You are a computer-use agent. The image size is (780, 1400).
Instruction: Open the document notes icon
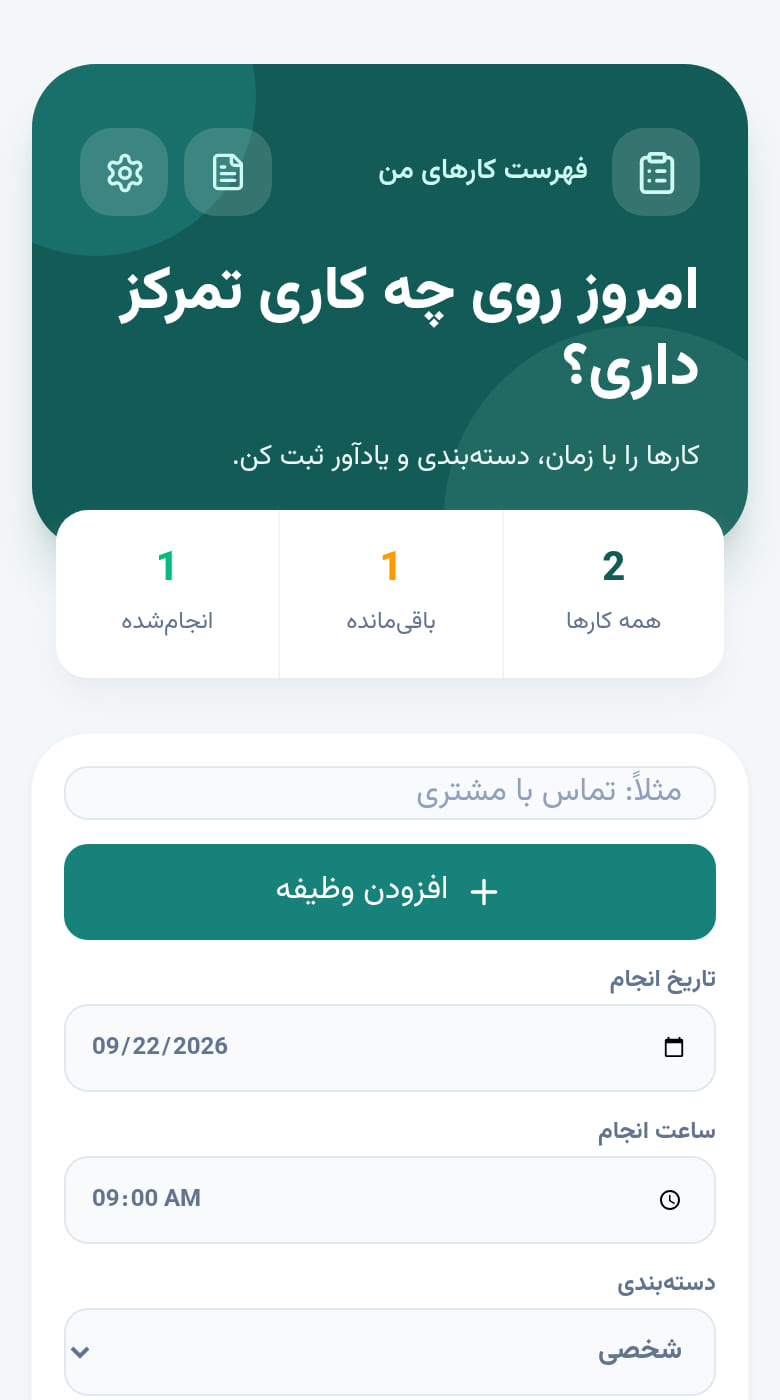point(228,172)
